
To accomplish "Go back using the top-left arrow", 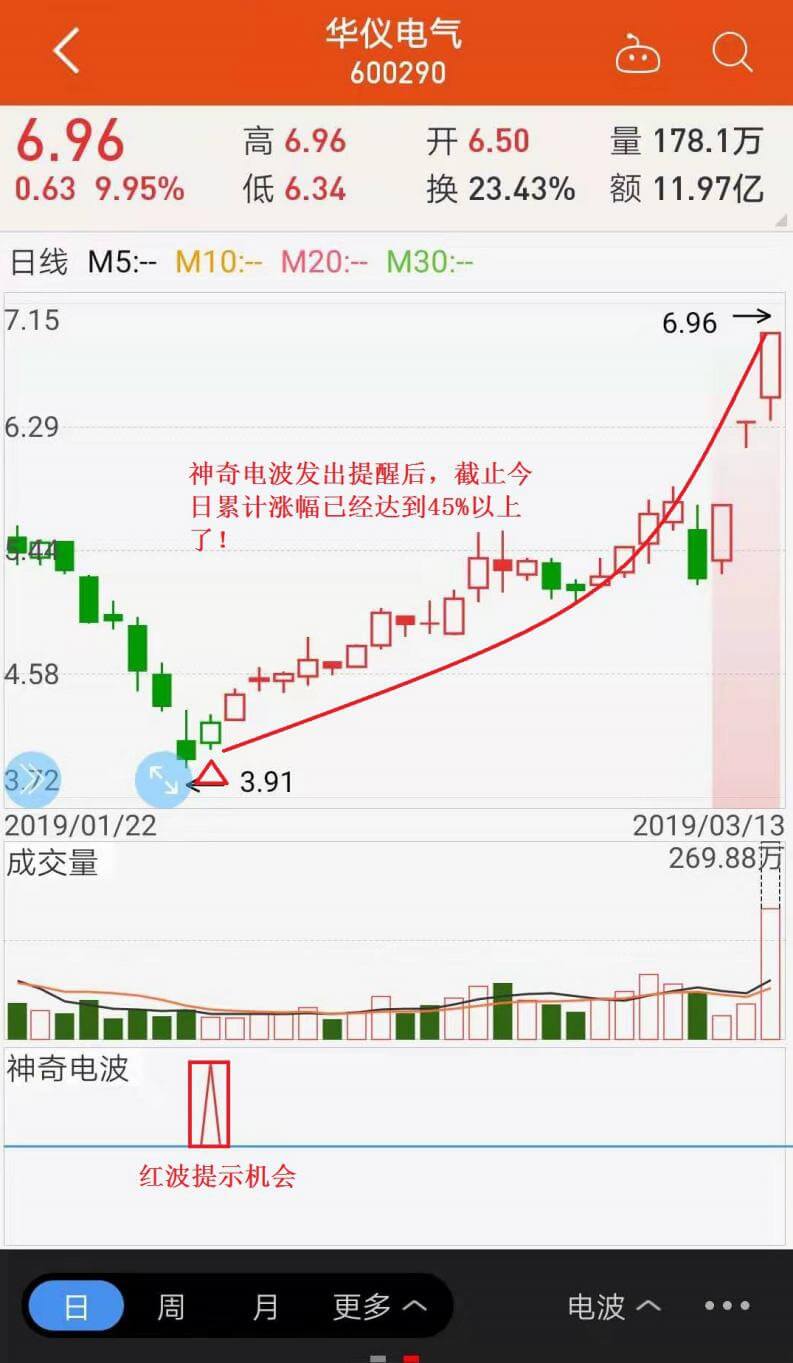I will point(66,50).
